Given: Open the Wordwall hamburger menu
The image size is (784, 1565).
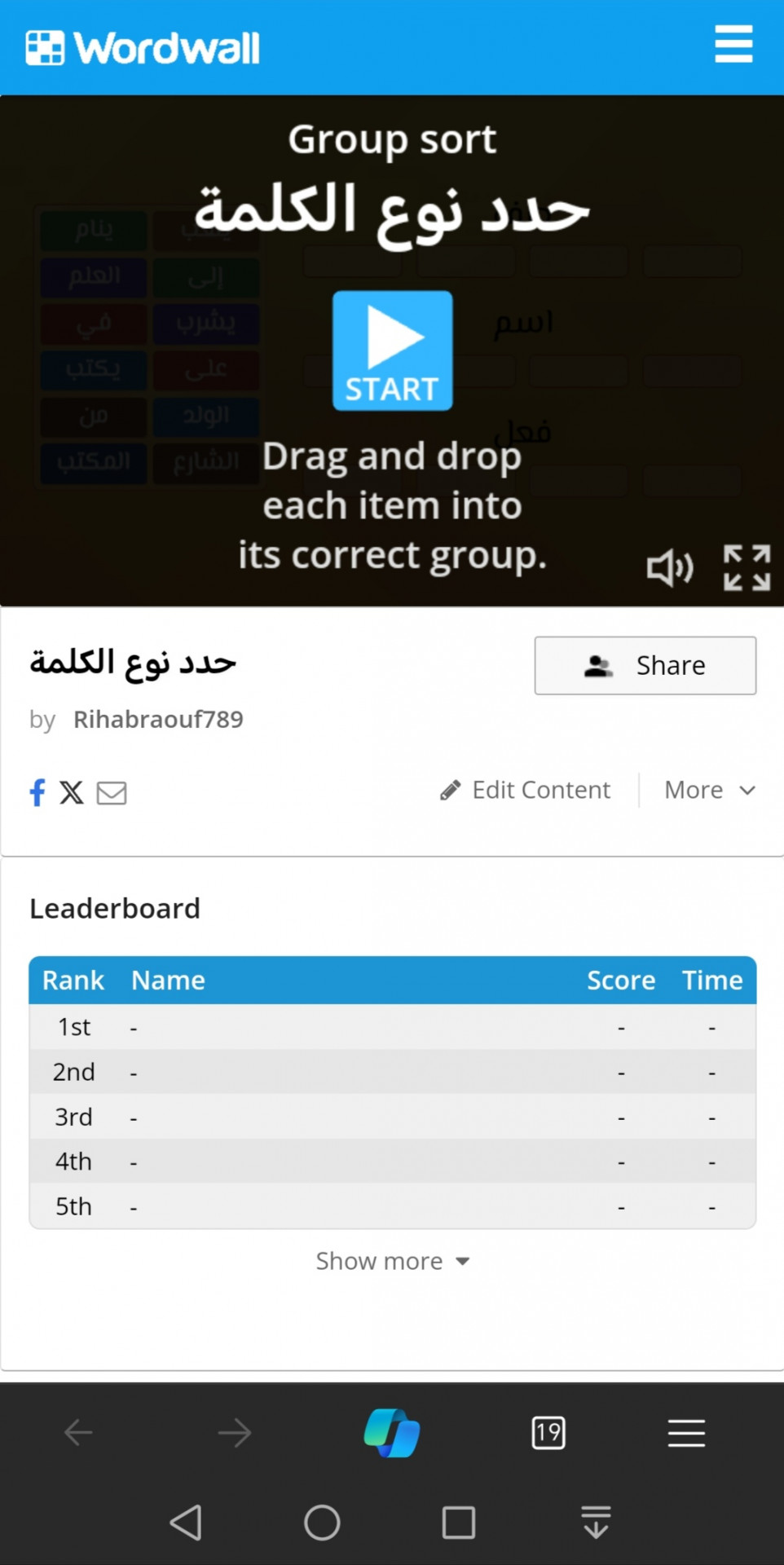Looking at the screenshot, I should click(x=733, y=44).
